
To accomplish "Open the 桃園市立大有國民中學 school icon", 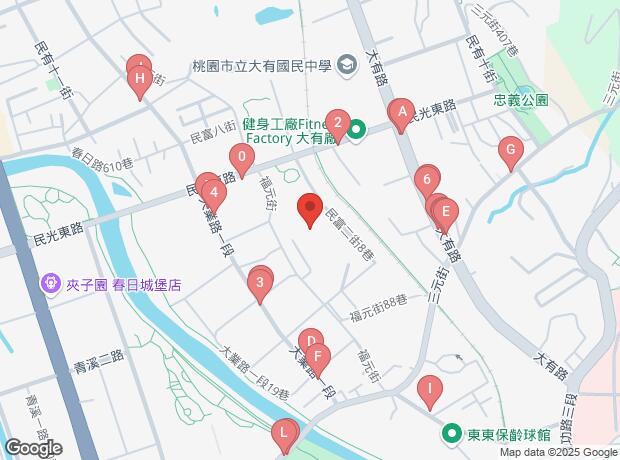I will [x=347, y=67].
